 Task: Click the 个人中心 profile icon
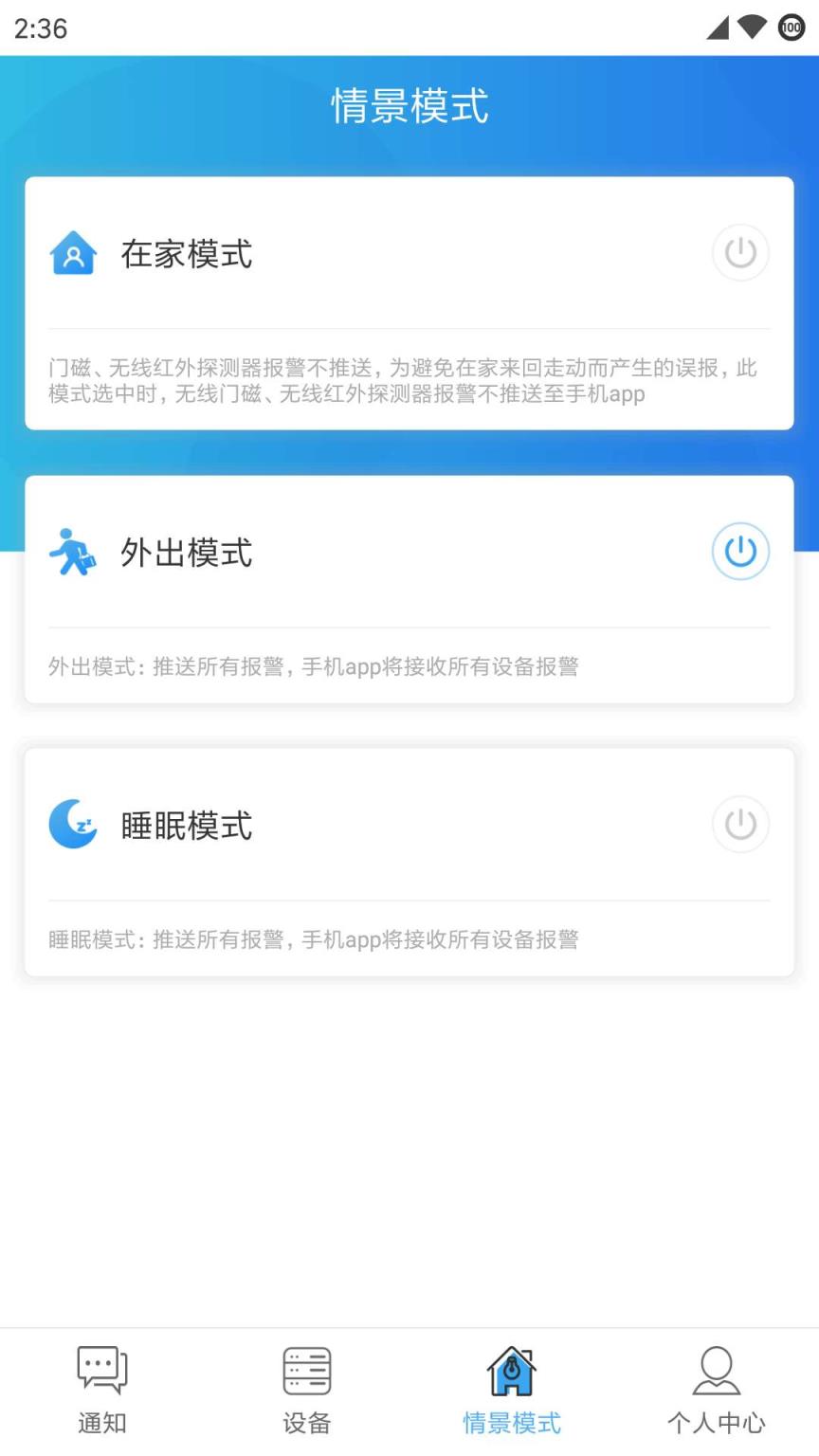(717, 1369)
